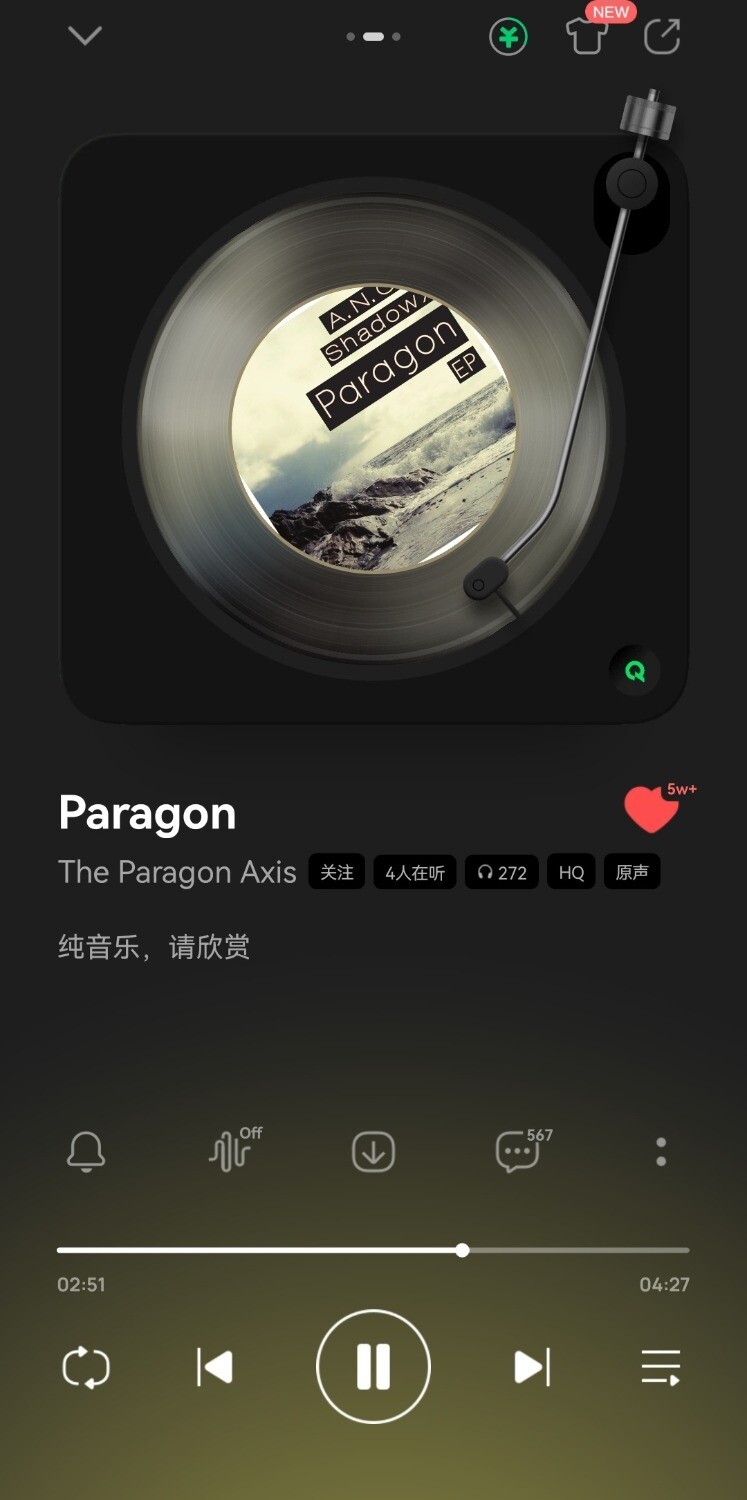Collapse the player with the down chevron
Image resolution: width=747 pixels, height=1500 pixels.
click(x=85, y=36)
